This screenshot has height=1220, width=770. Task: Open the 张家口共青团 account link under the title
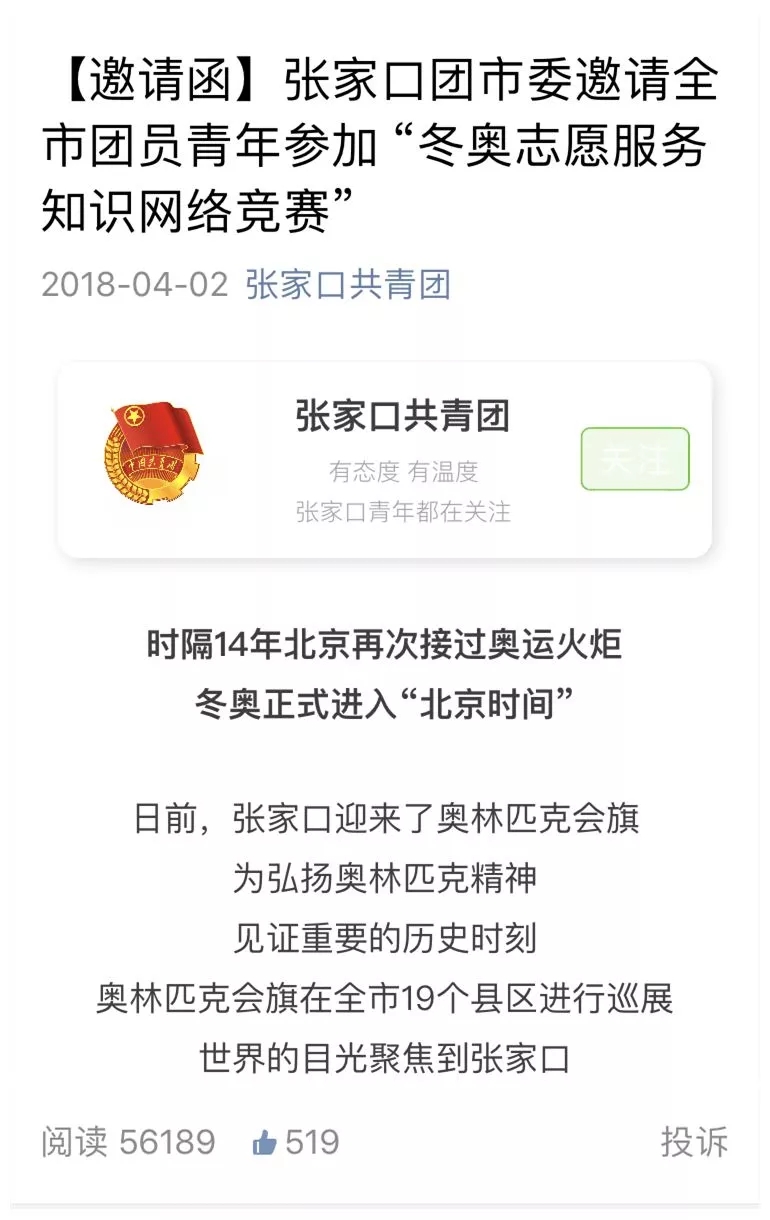[348, 285]
